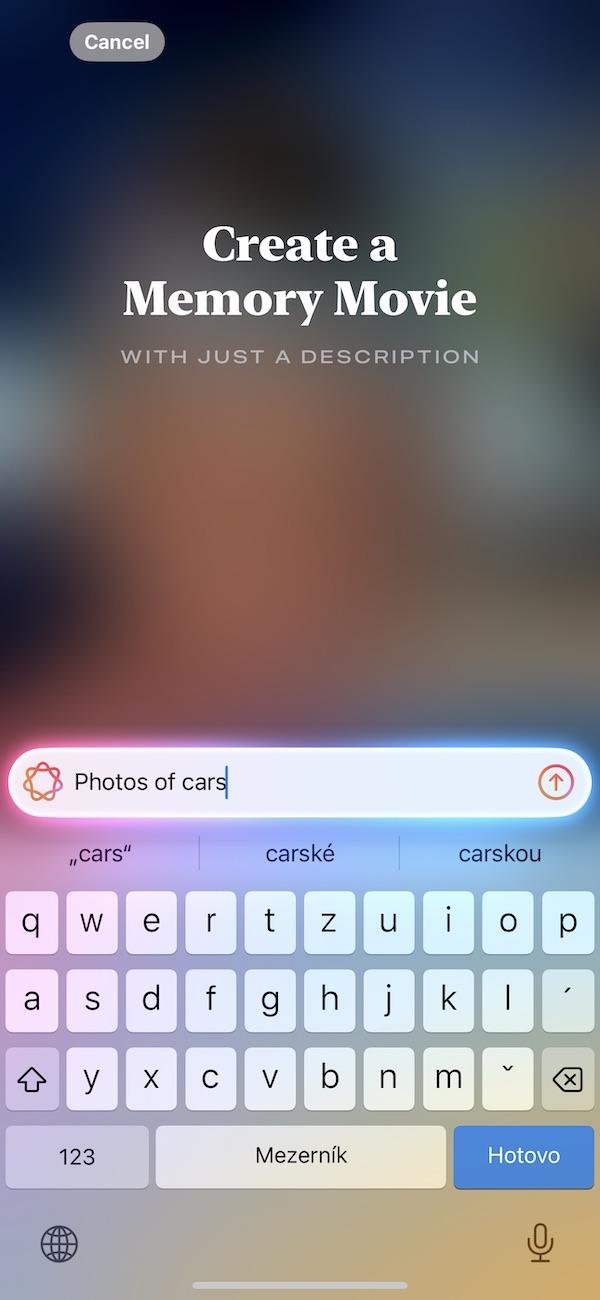Hit the blue Hotovo key

[x=524, y=1157]
